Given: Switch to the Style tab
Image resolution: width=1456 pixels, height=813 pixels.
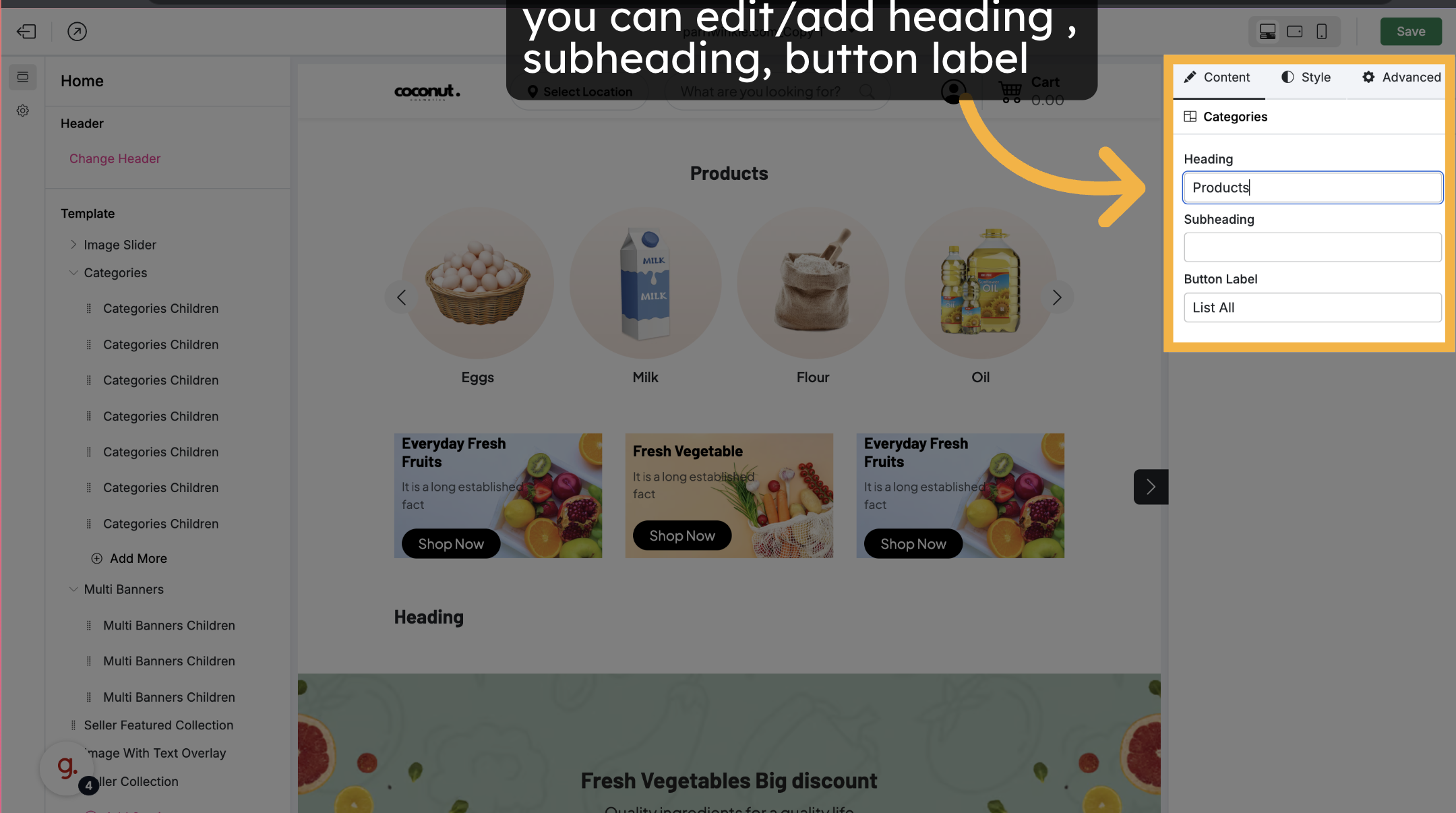Looking at the screenshot, I should coord(1306,78).
